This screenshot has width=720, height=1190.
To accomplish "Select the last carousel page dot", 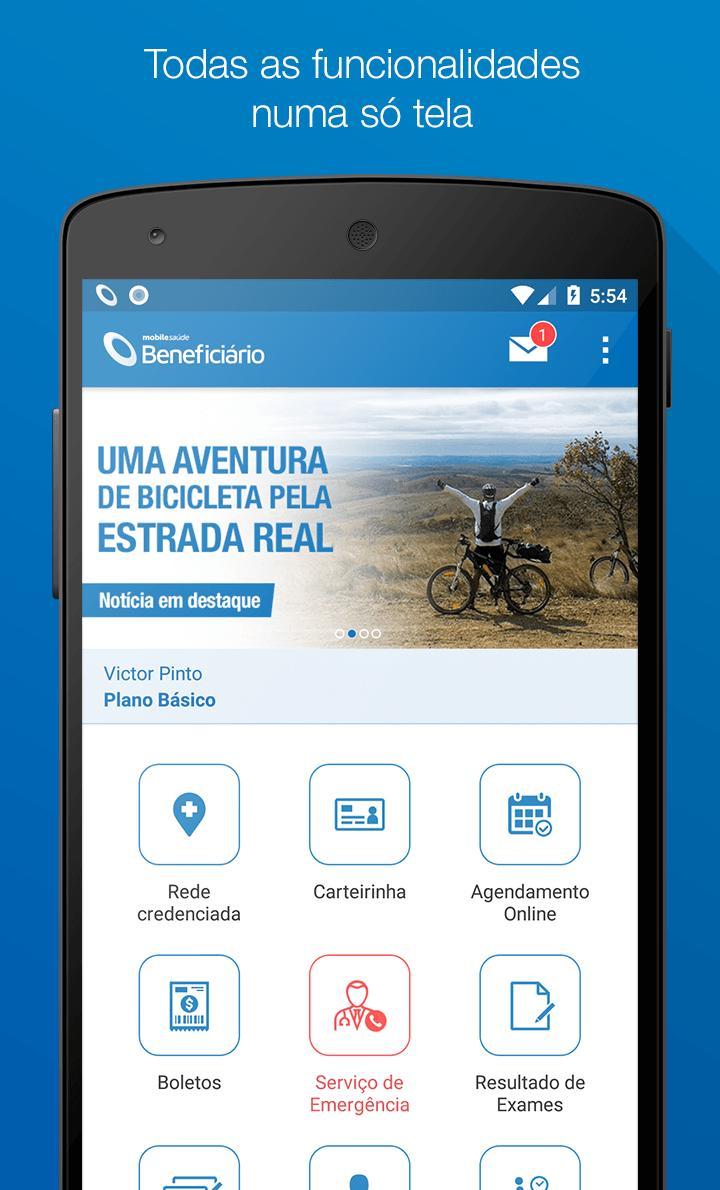I will (374, 632).
